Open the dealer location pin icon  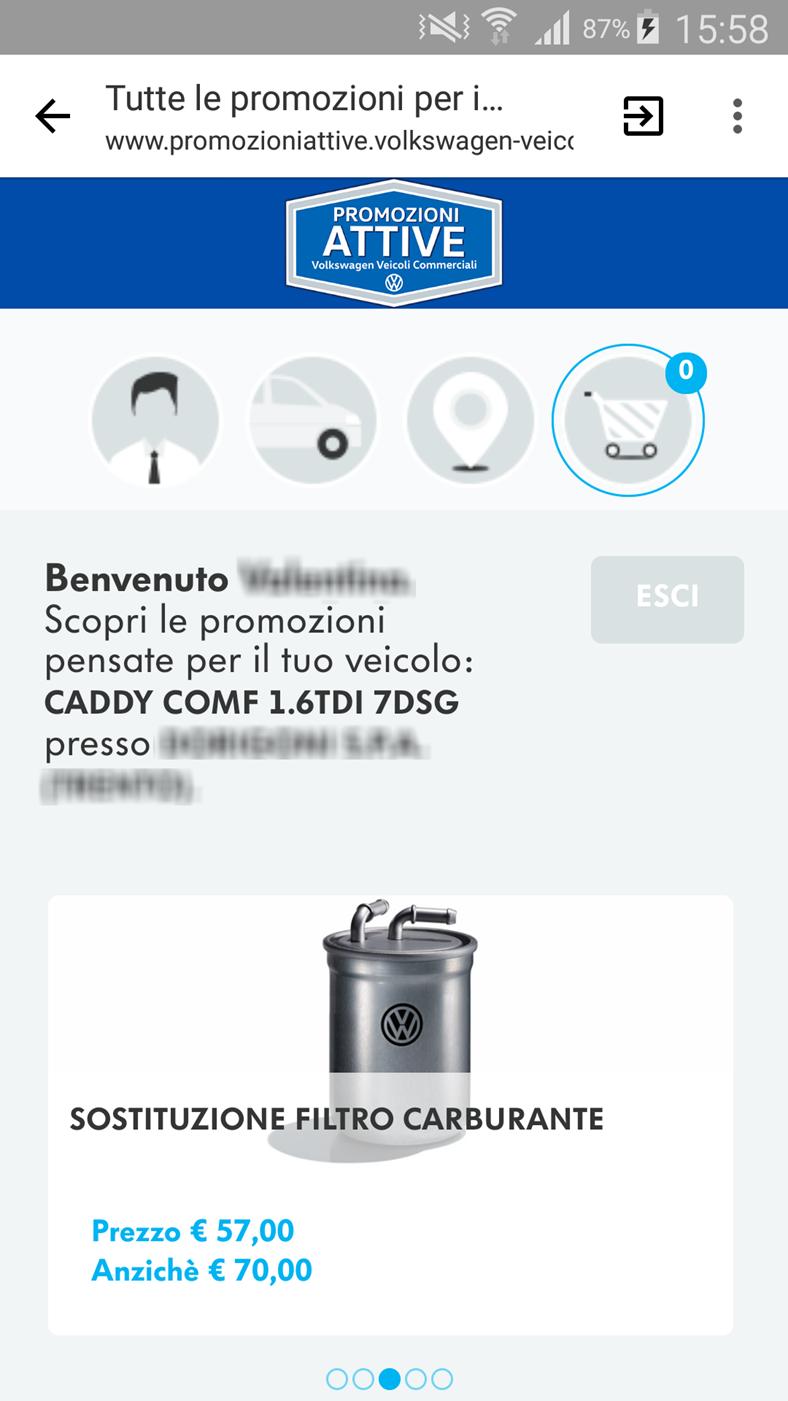pos(470,420)
